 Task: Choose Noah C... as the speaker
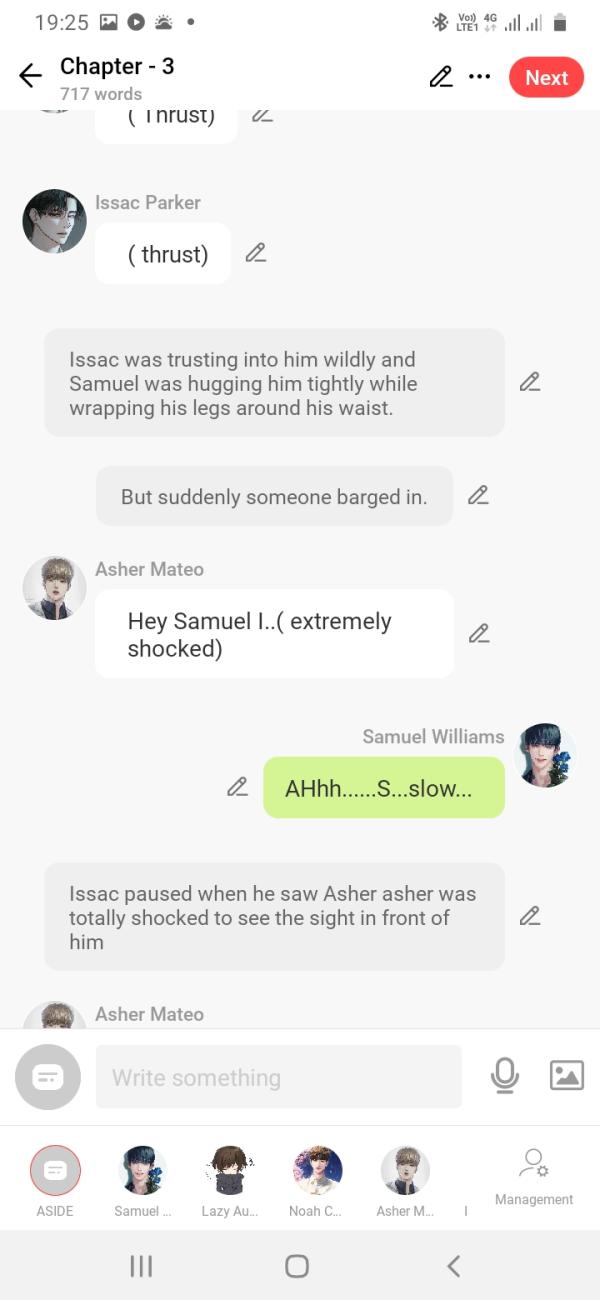pos(317,1171)
